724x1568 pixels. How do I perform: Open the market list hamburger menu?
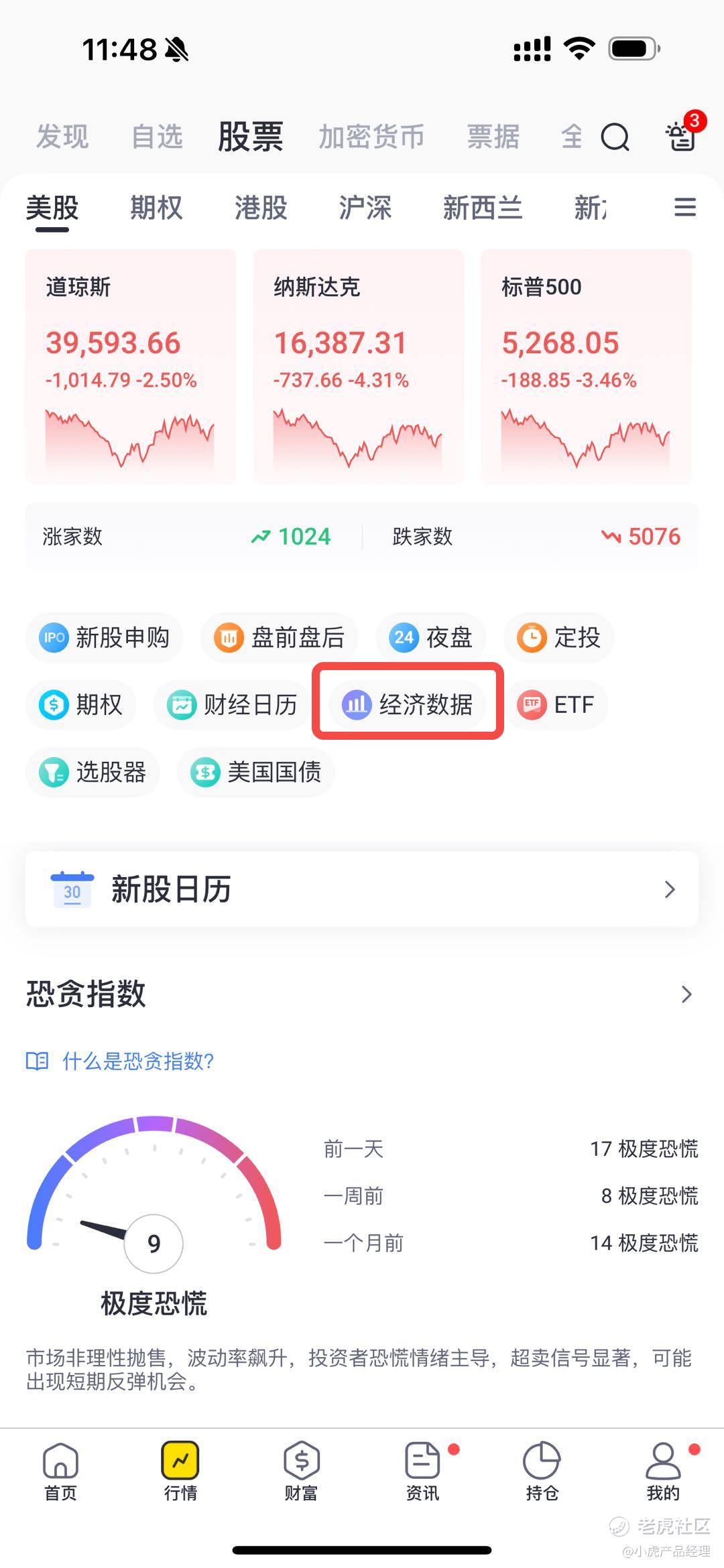pyautogui.click(x=684, y=207)
